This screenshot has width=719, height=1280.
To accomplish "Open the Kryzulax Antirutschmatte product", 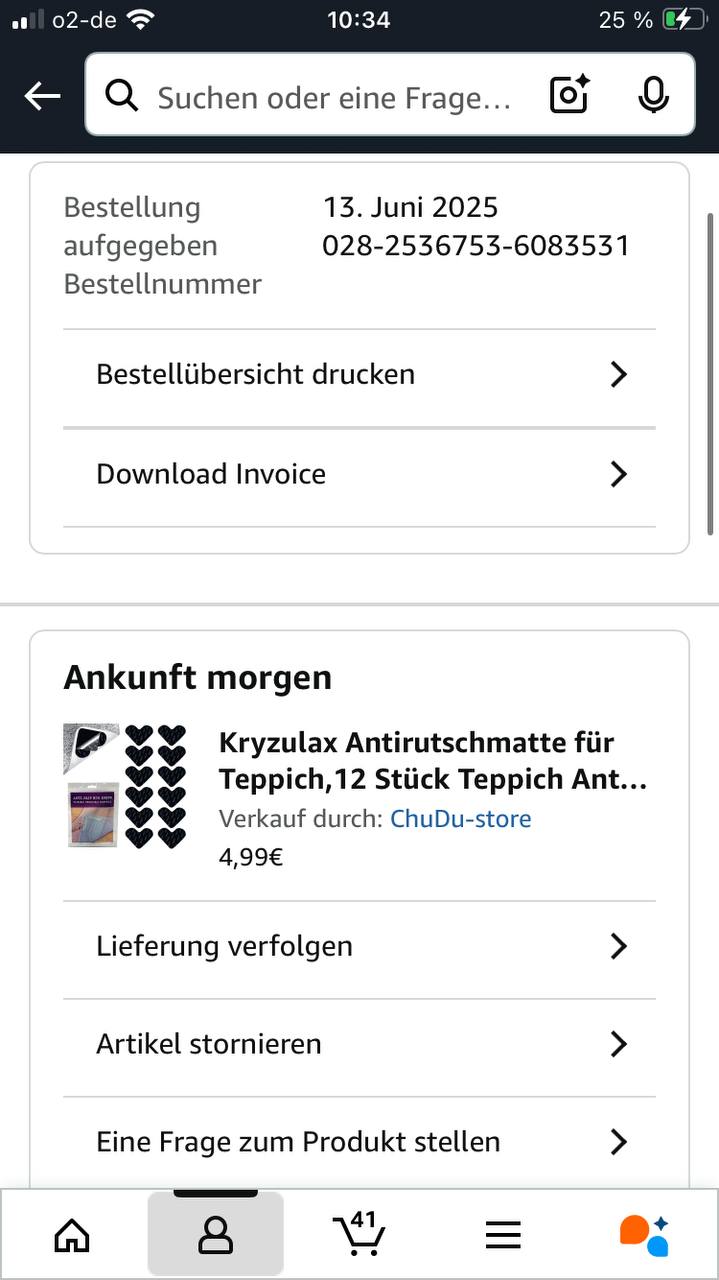I will point(432,761).
